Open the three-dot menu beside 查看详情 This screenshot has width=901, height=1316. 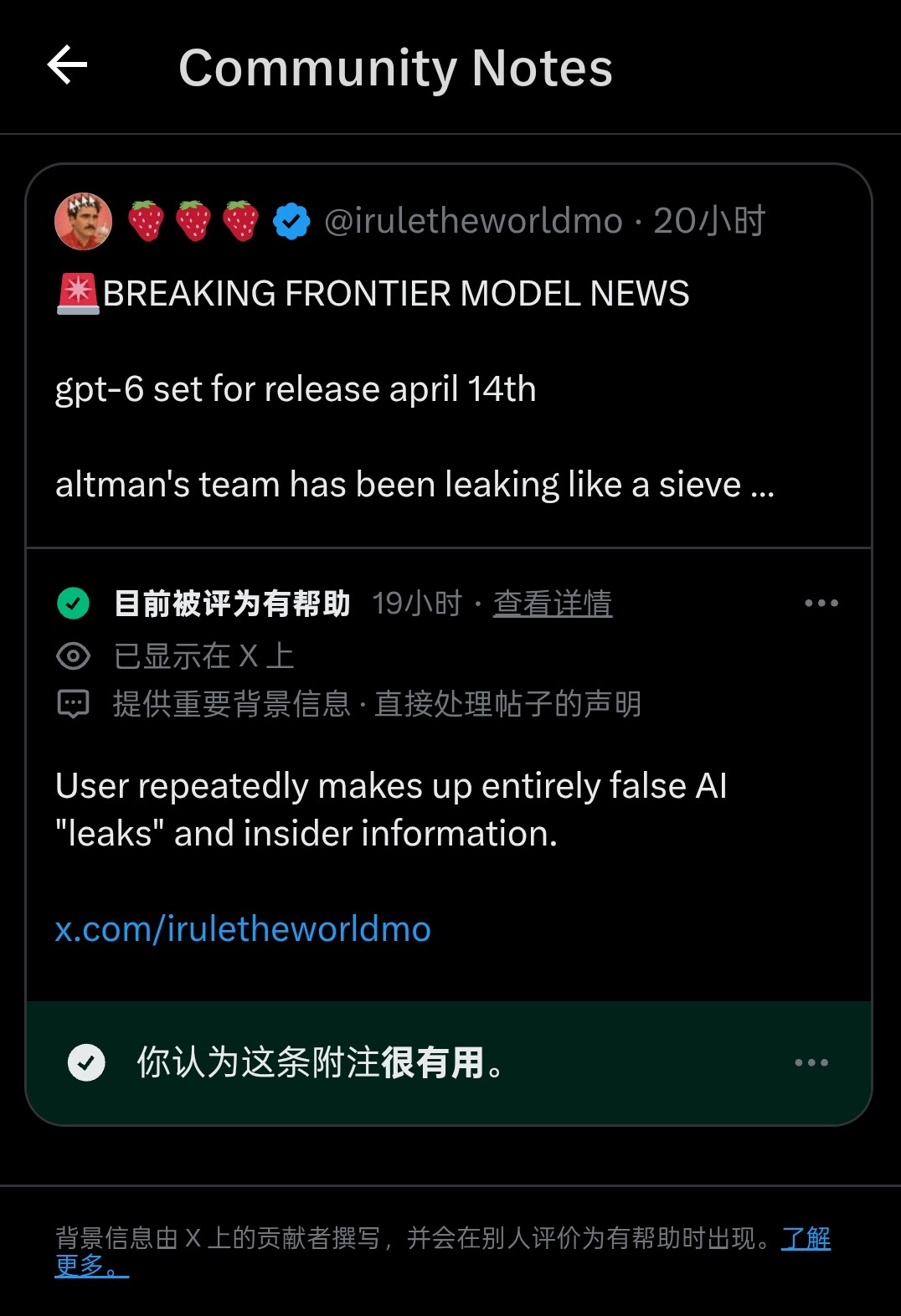821,603
